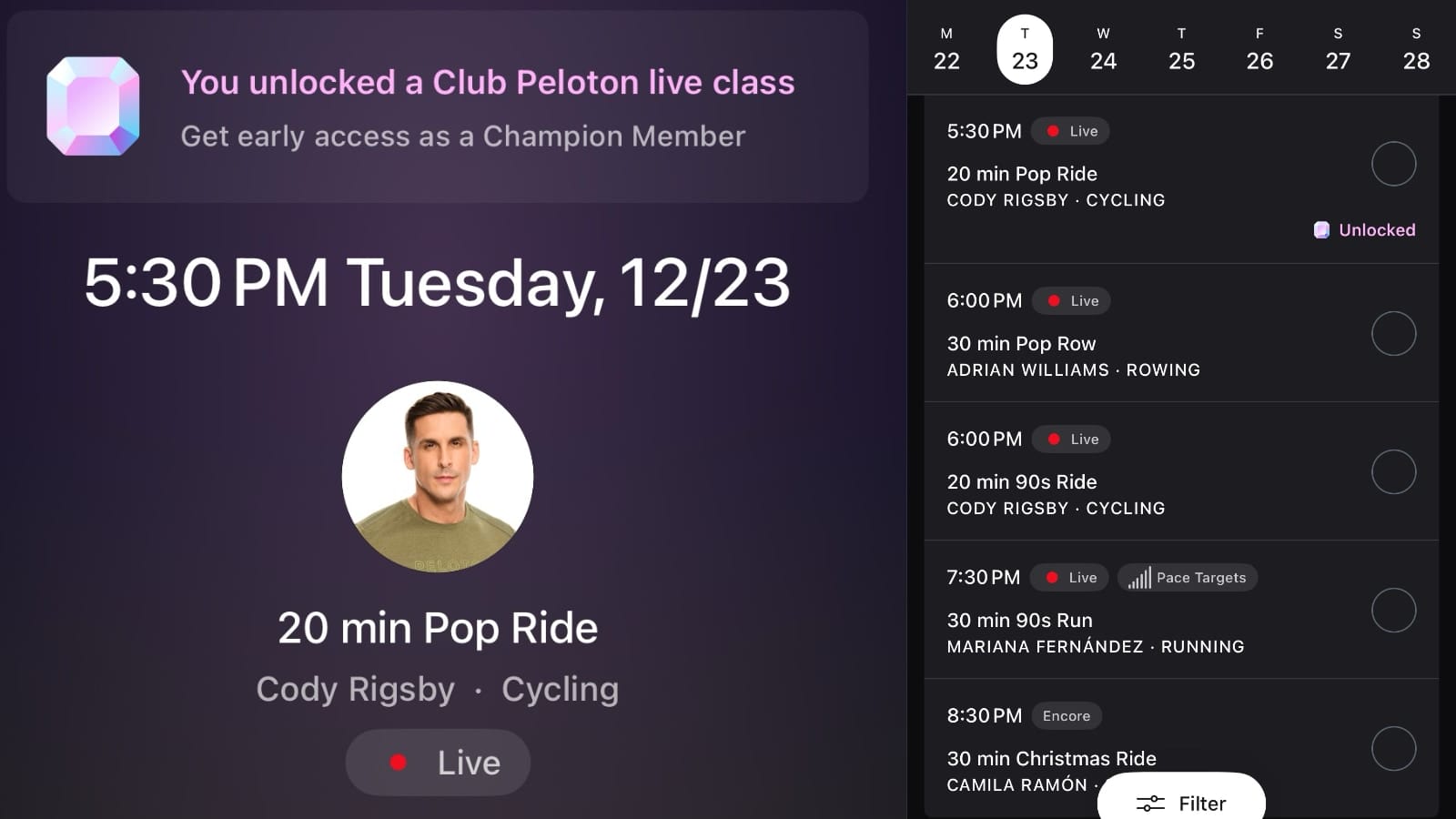Image resolution: width=1456 pixels, height=819 pixels.
Task: Open Sunday 28 schedule
Action: click(1416, 49)
